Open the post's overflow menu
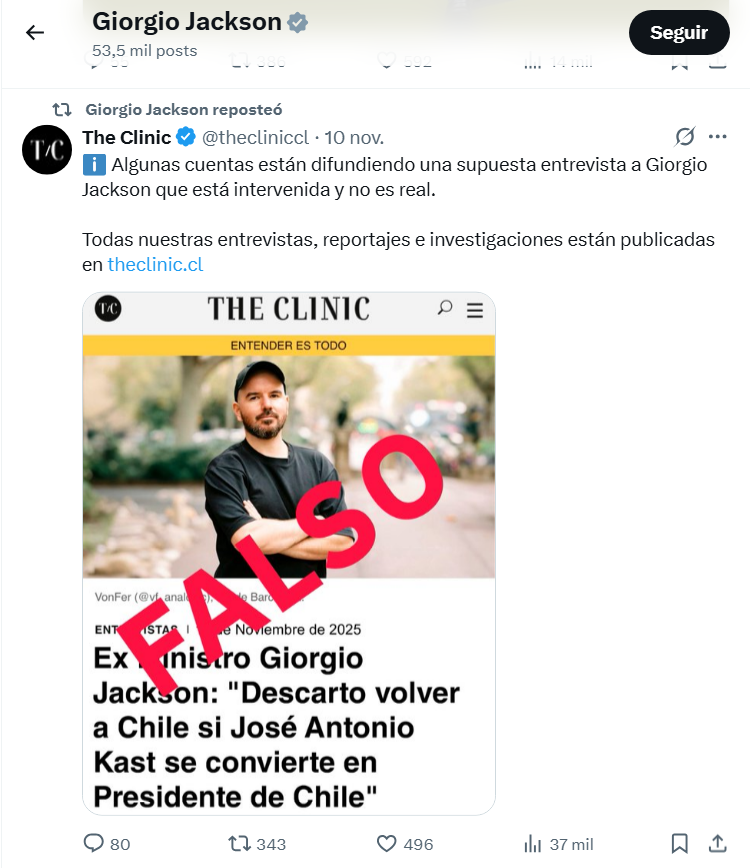The image size is (752, 868). coord(717,137)
